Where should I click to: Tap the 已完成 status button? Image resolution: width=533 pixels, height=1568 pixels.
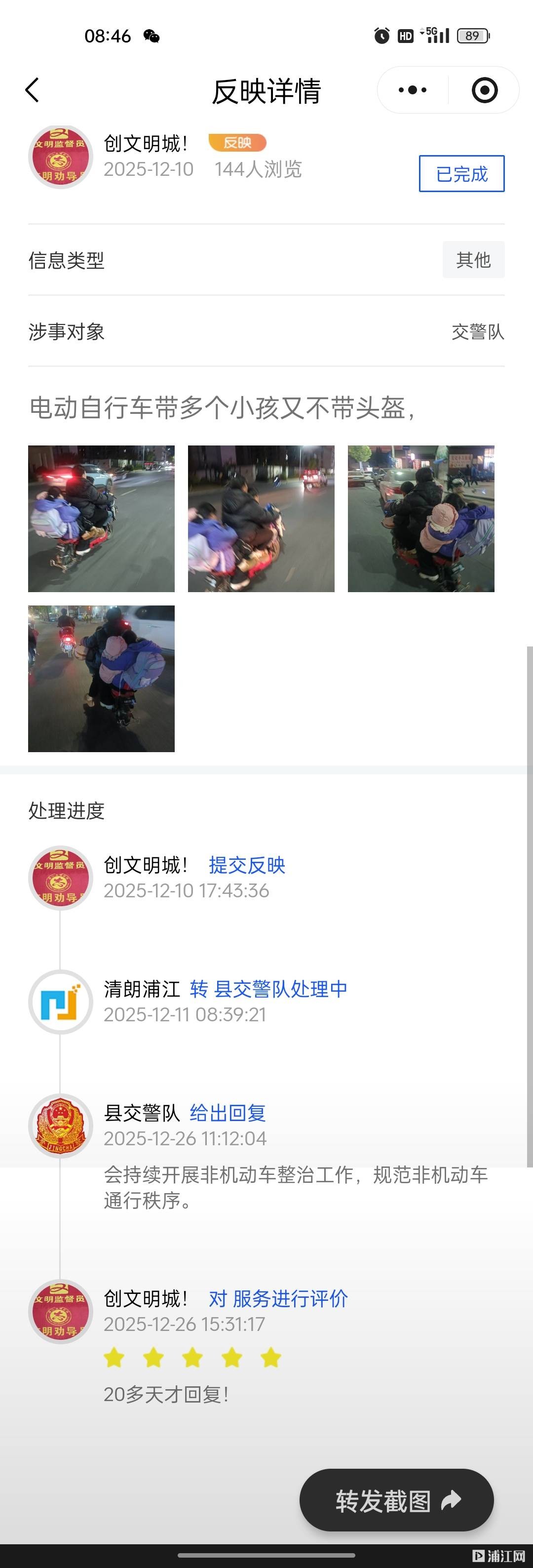pyautogui.click(x=461, y=174)
